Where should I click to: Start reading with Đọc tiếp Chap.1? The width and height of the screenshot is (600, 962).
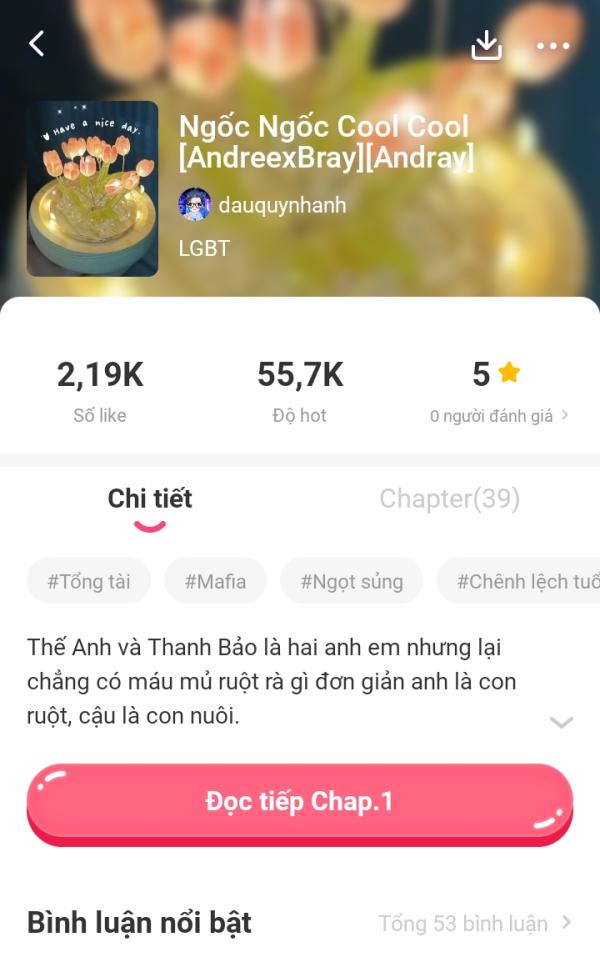click(299, 802)
